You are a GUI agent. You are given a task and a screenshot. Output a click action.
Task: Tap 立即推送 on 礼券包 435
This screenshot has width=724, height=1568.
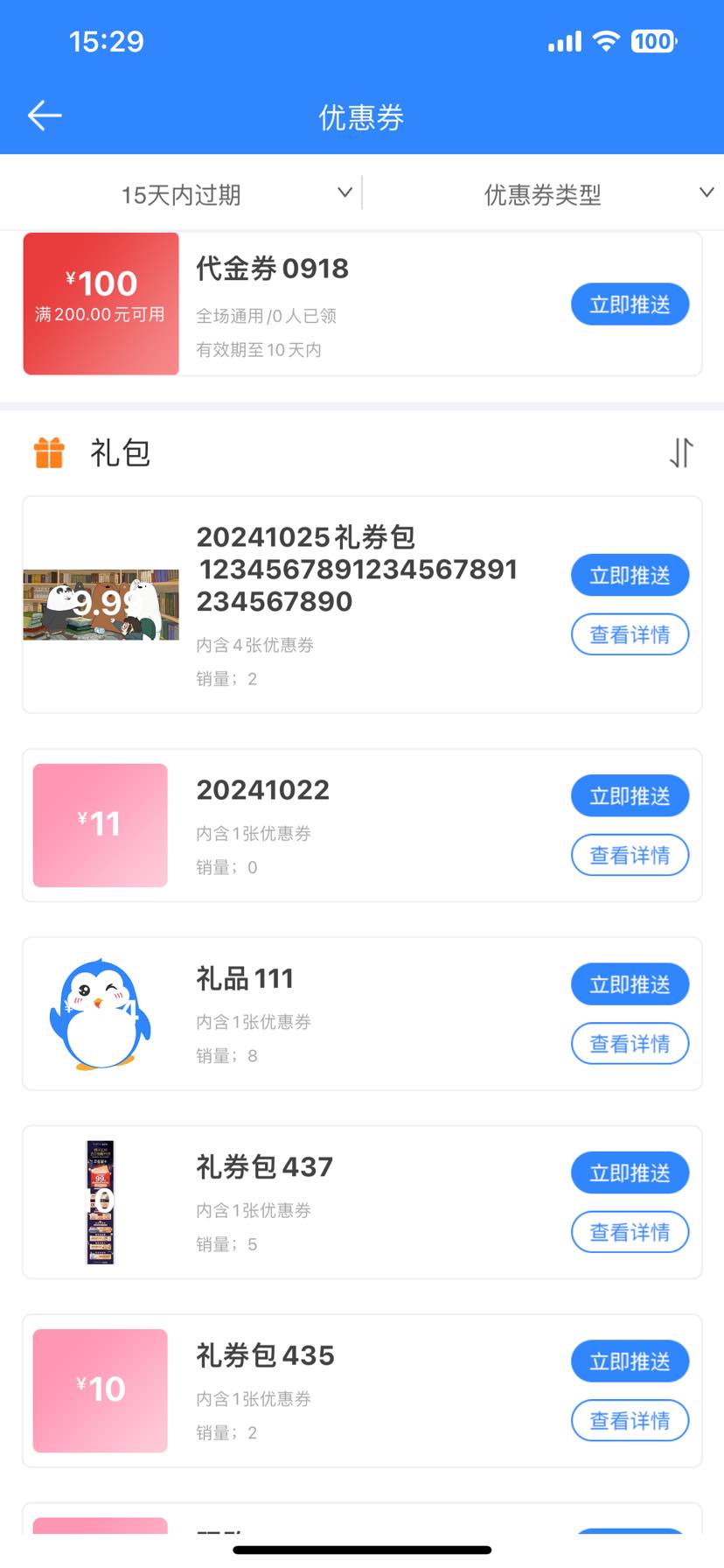click(x=630, y=1361)
